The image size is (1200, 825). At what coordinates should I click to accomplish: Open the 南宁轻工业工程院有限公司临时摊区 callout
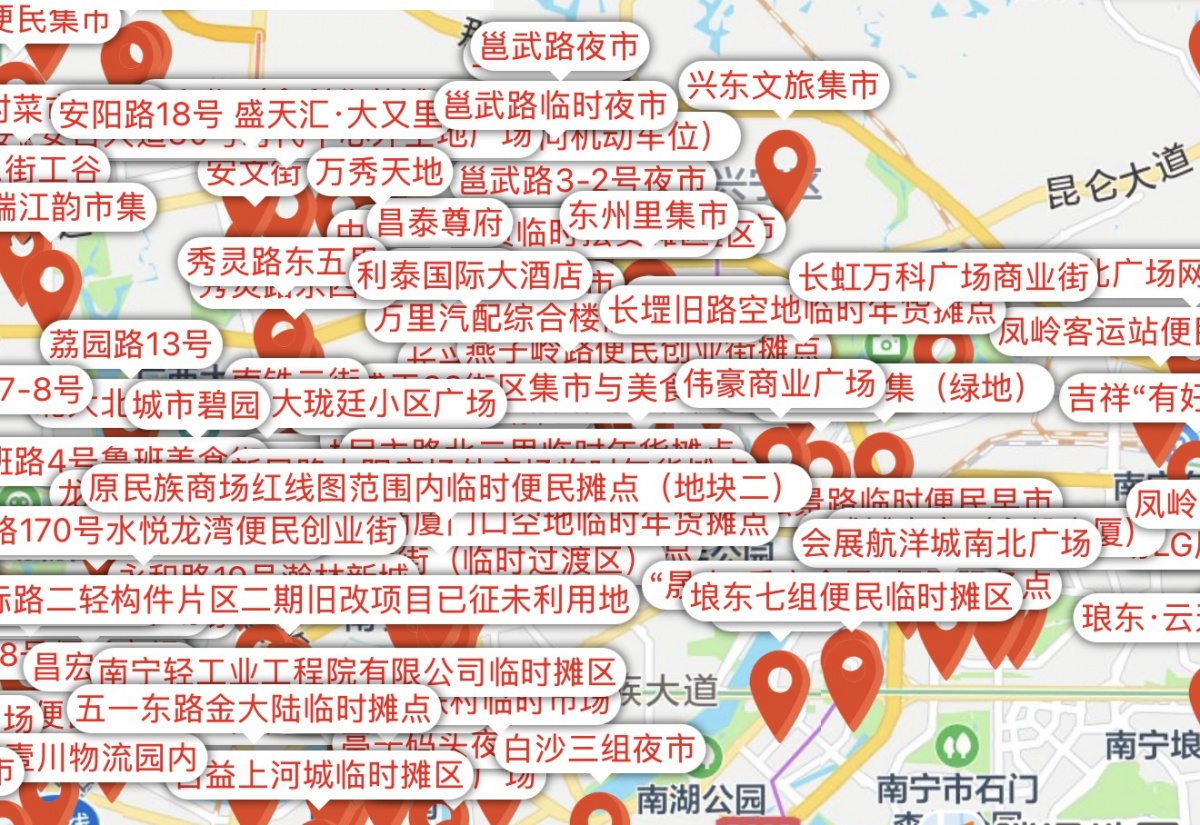click(357, 671)
